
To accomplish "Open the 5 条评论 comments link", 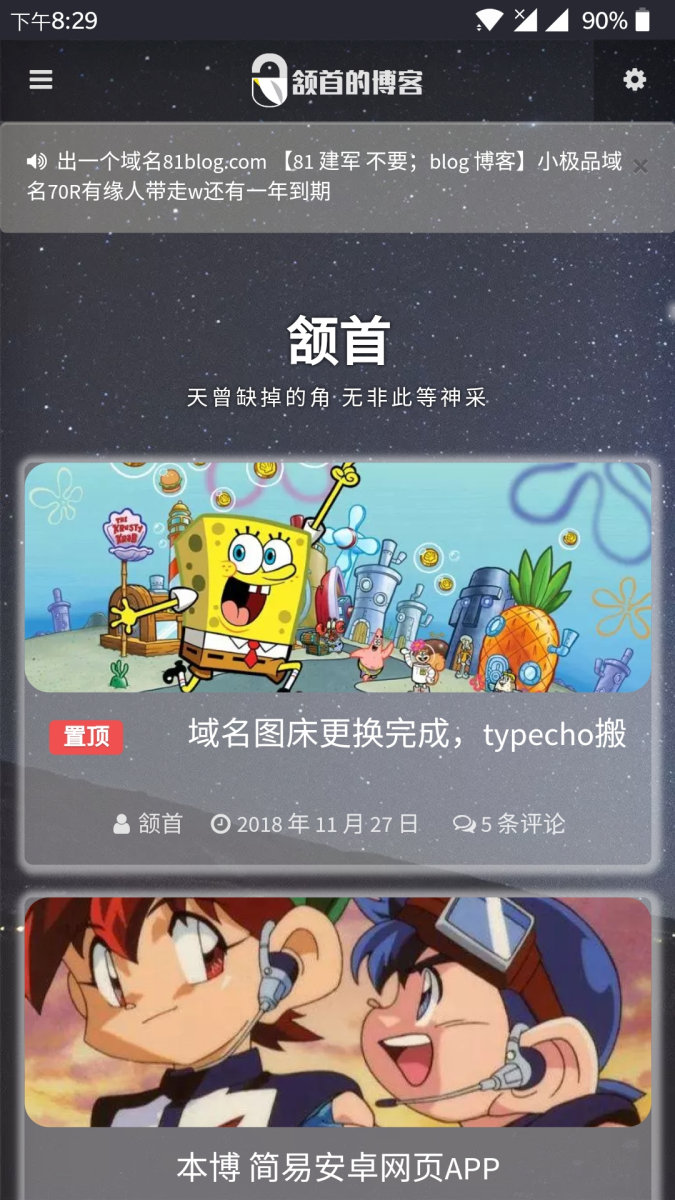I will (510, 824).
